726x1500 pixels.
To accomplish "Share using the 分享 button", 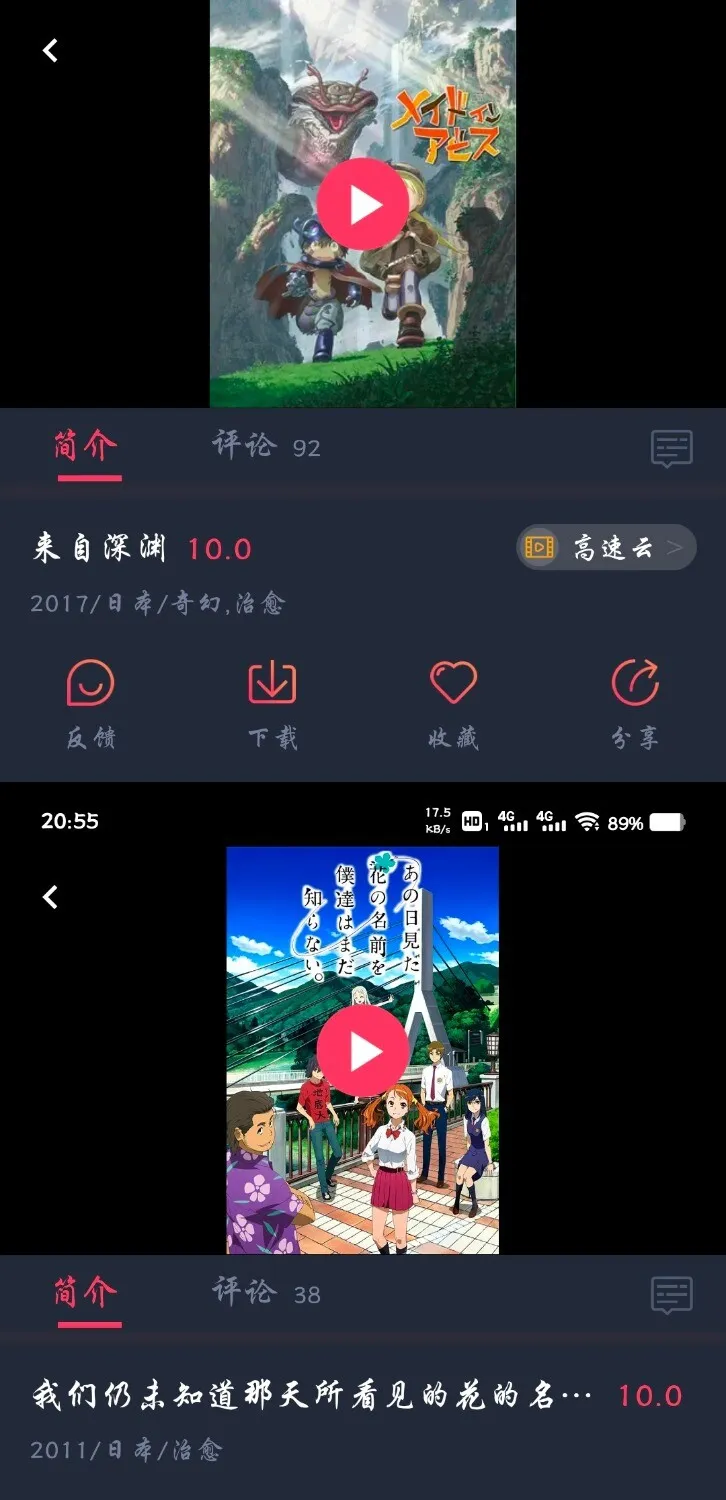I will click(635, 704).
